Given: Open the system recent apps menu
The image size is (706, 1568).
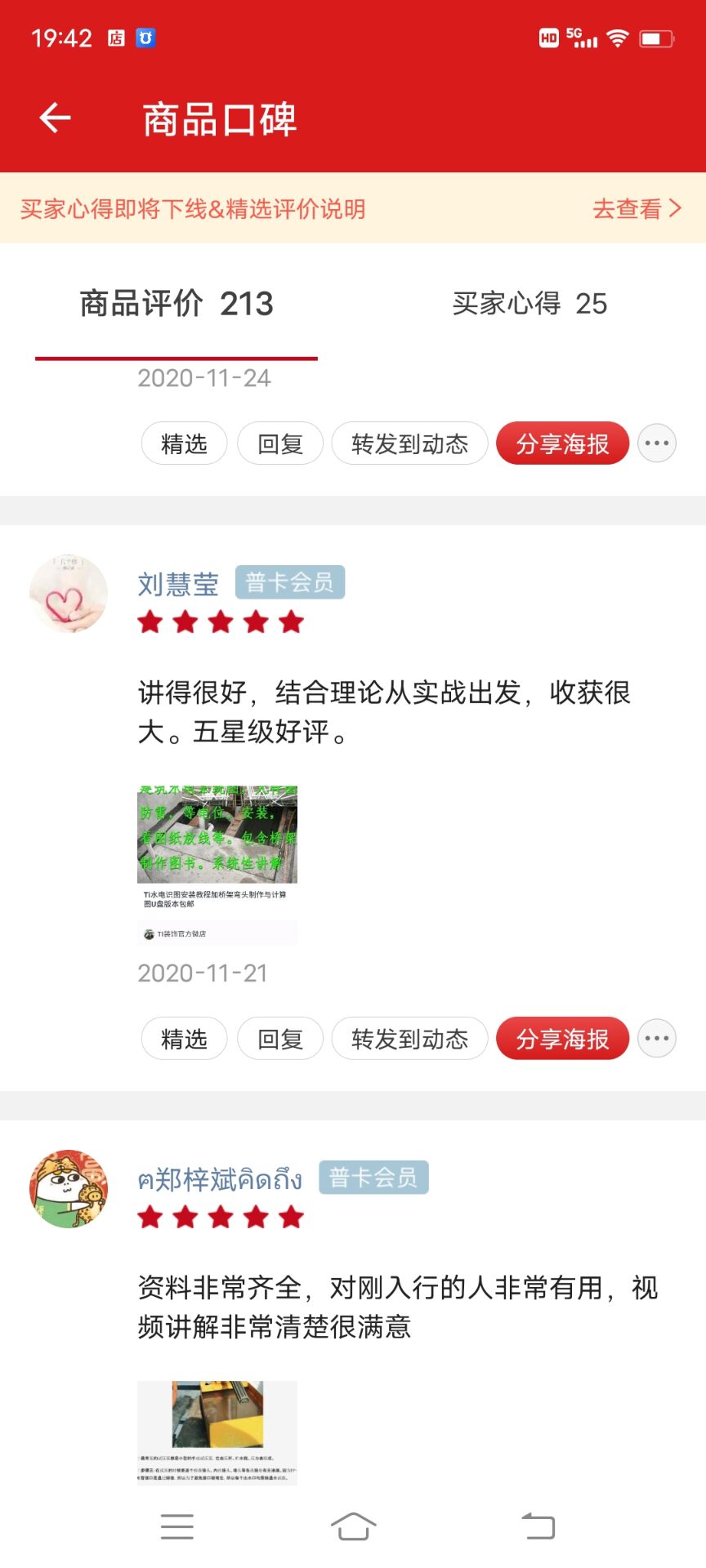Looking at the screenshot, I should (x=177, y=1526).
